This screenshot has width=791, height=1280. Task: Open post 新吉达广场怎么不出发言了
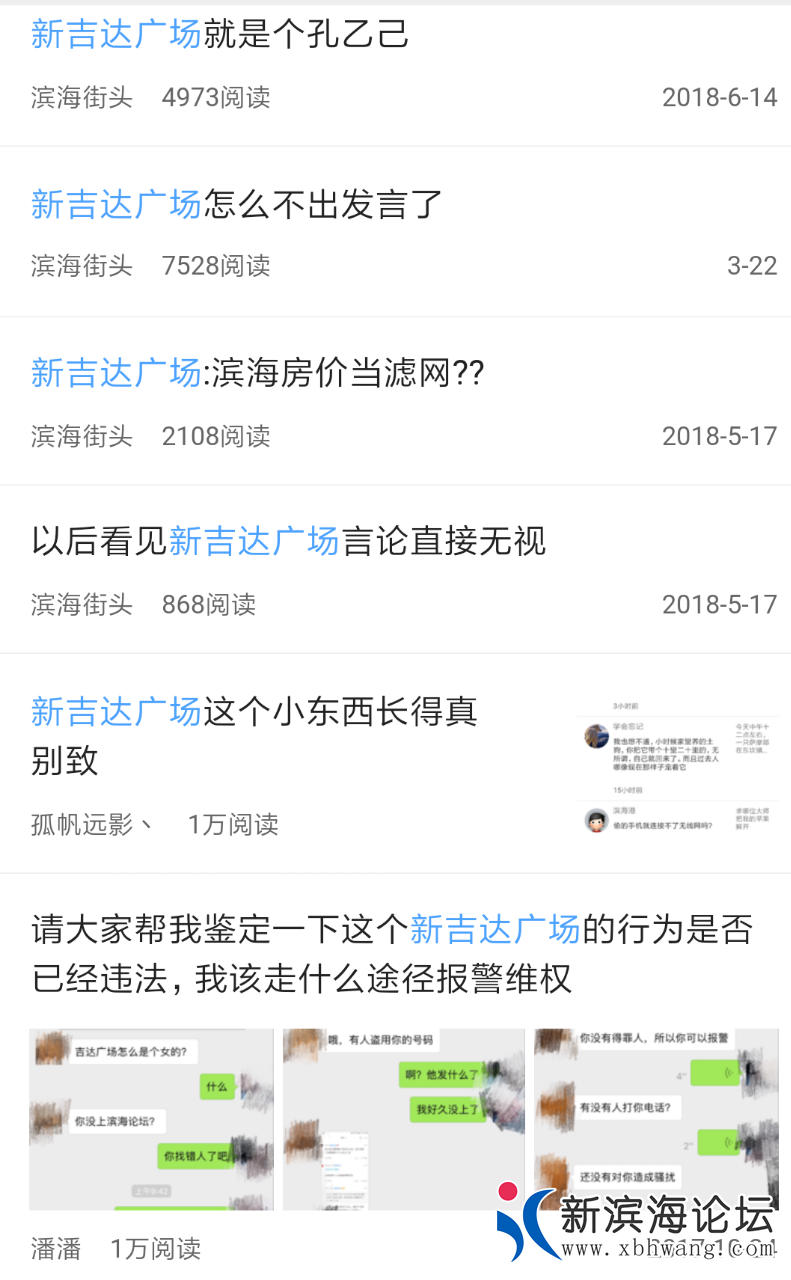[x=237, y=205]
